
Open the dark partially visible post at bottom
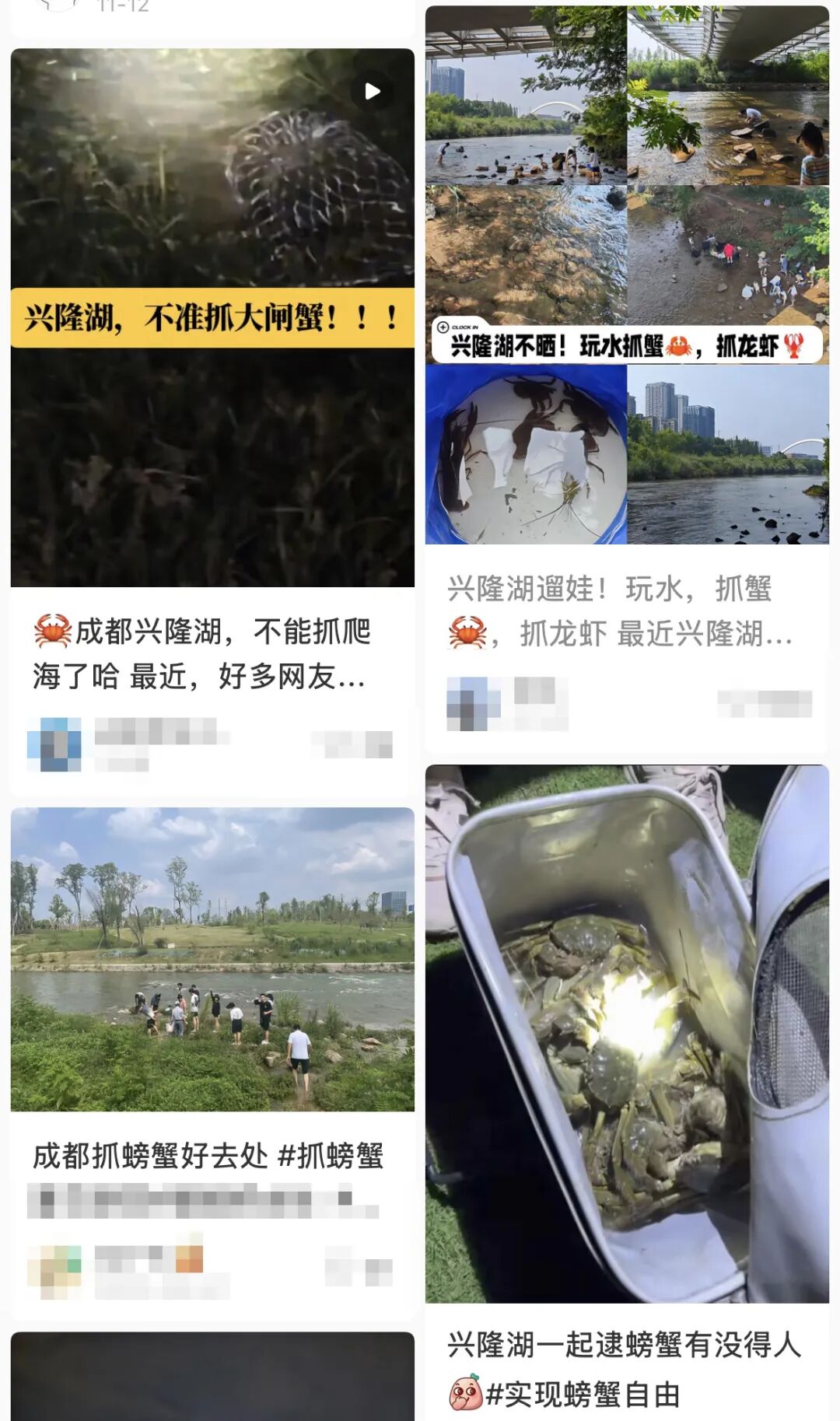coord(212,1377)
